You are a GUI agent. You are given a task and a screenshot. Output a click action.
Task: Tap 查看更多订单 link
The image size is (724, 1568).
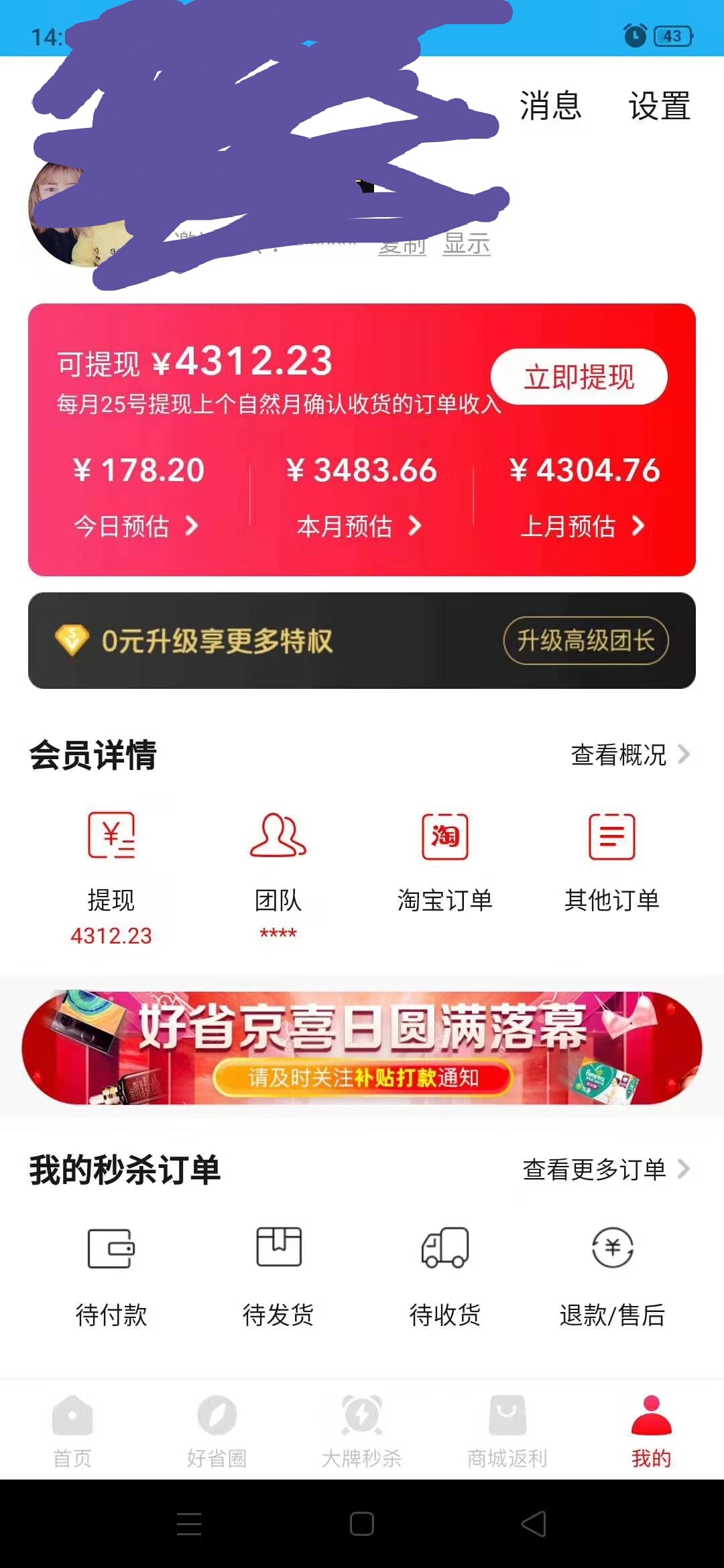606,1169
